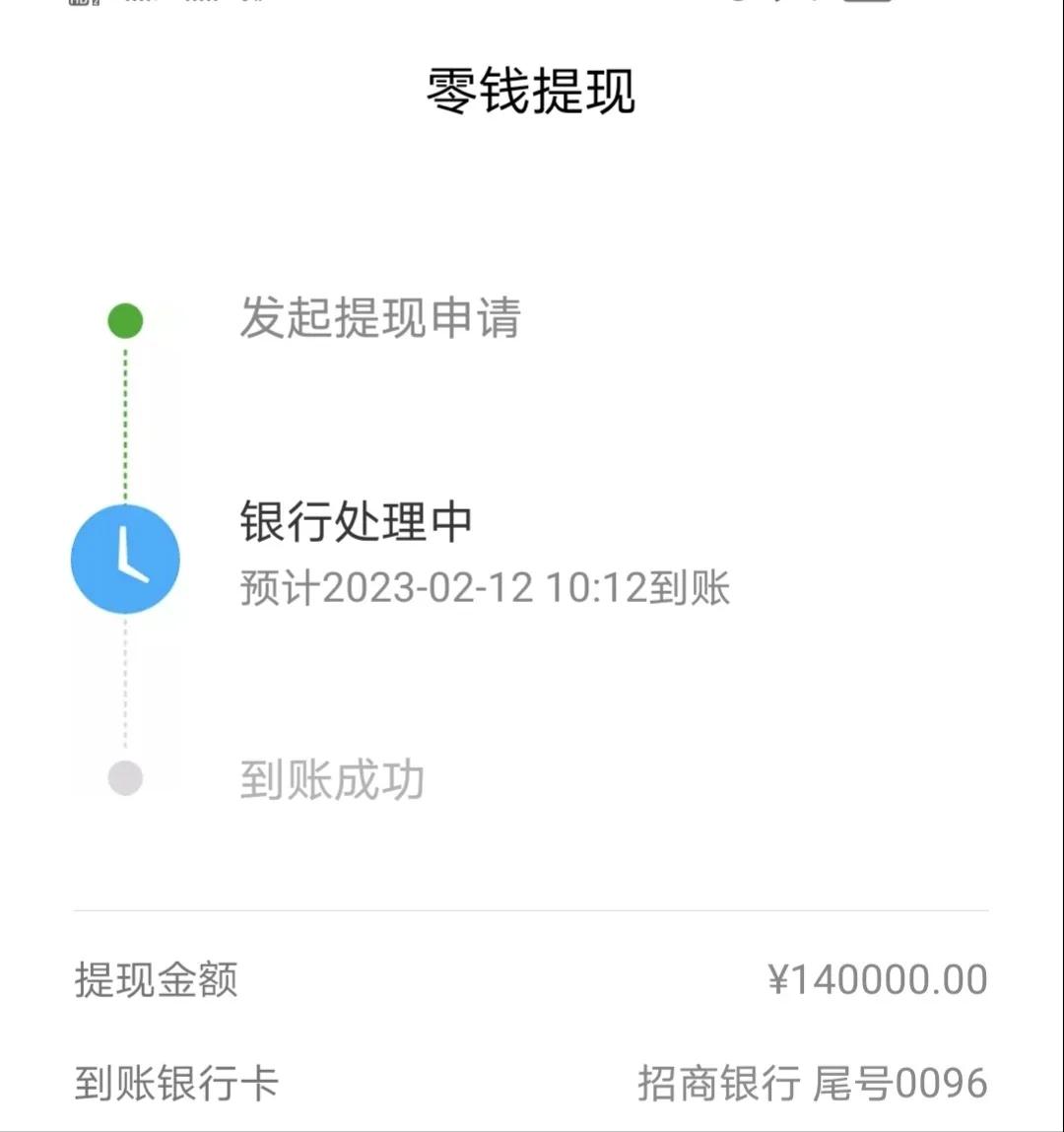Screen dimensions: 1064x1132
Task: Tap the ¥140000.00 withdrawal amount
Action: [879, 977]
